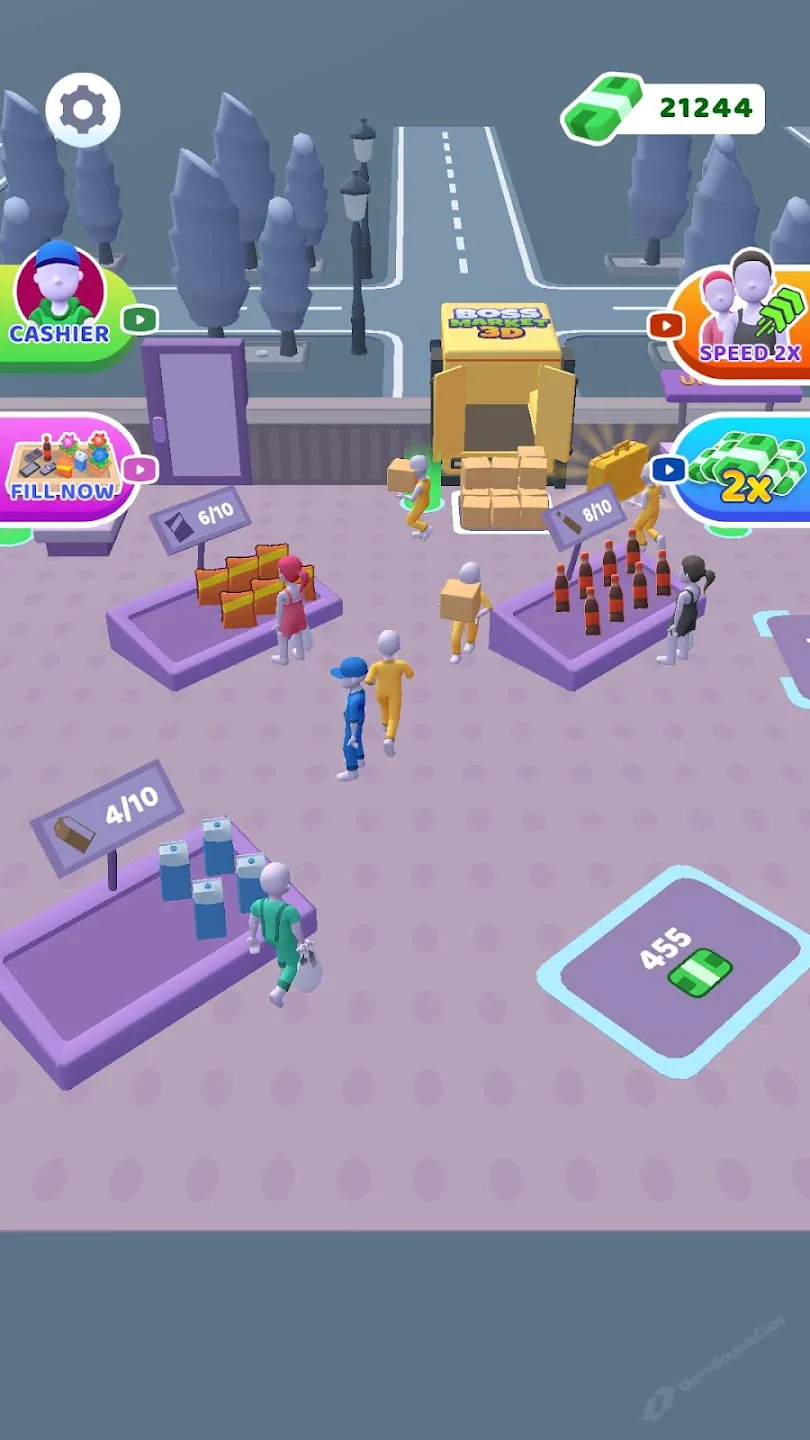Open the settings gear
810x1440 pixels.
point(83,110)
